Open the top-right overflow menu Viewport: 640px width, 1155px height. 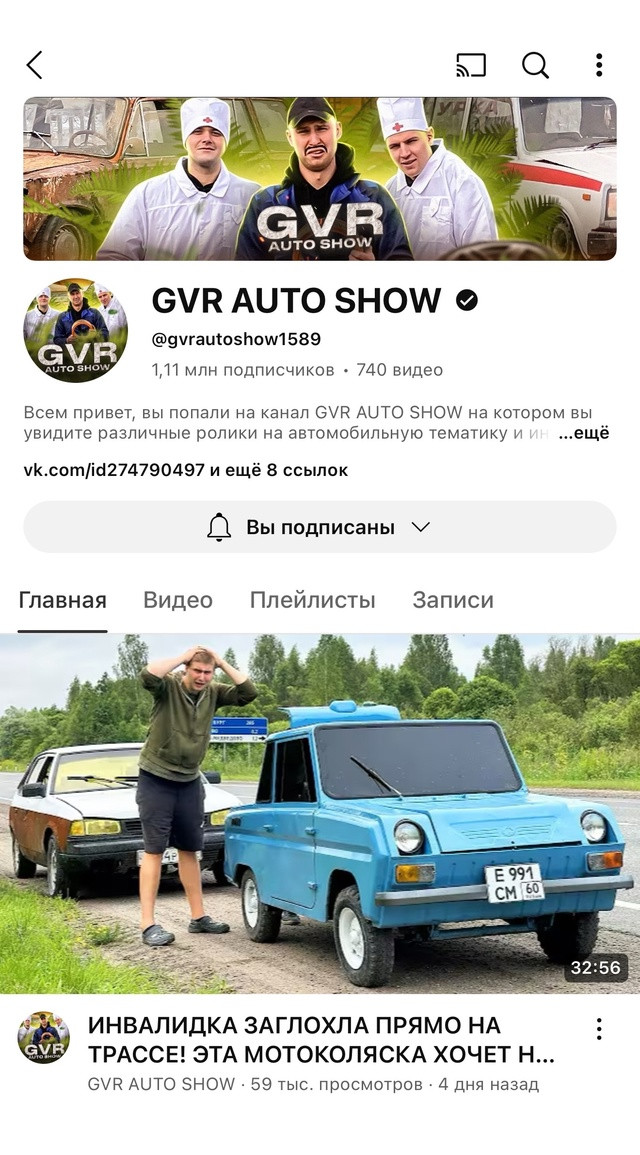(599, 65)
